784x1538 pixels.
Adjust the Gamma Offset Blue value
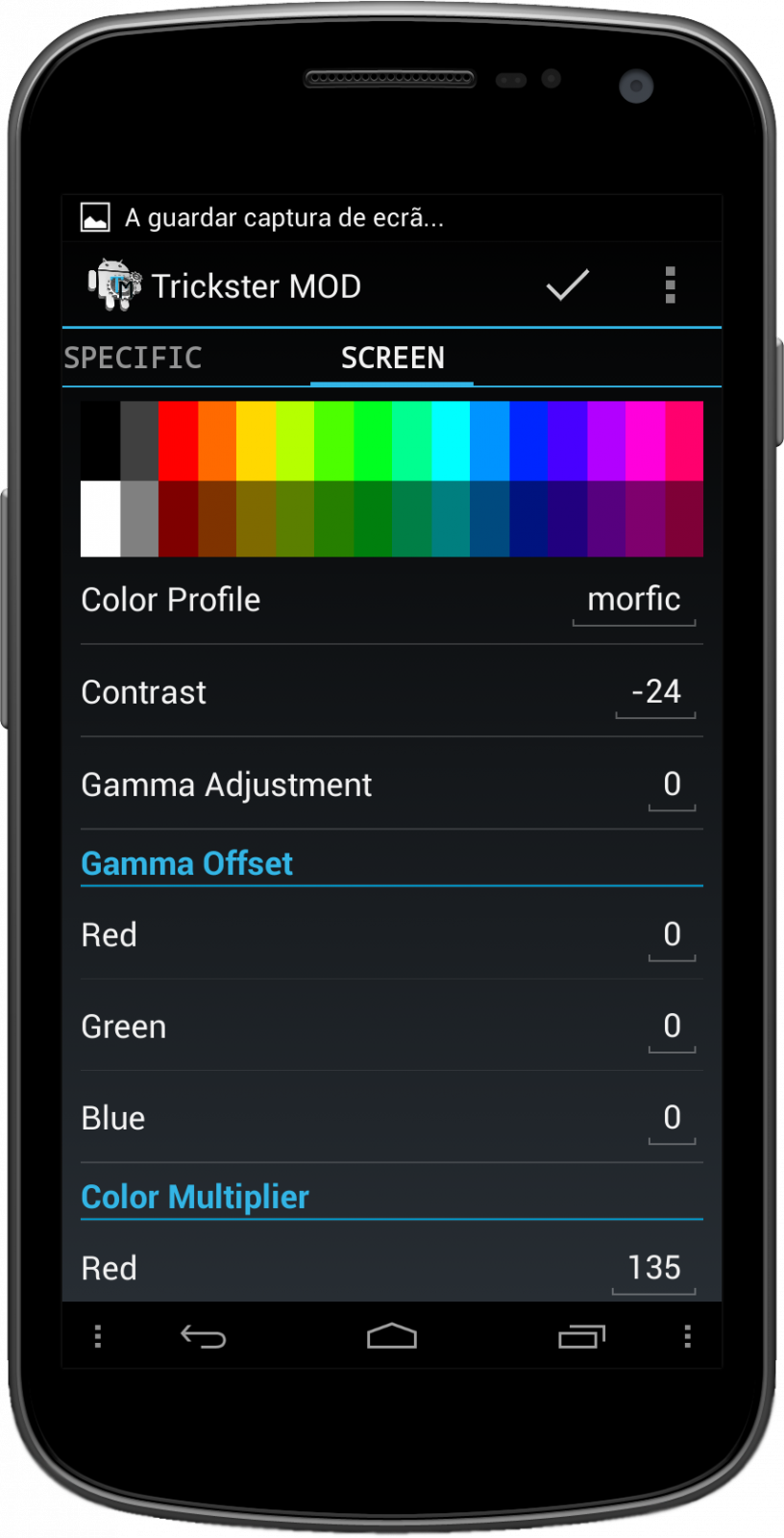click(672, 1119)
